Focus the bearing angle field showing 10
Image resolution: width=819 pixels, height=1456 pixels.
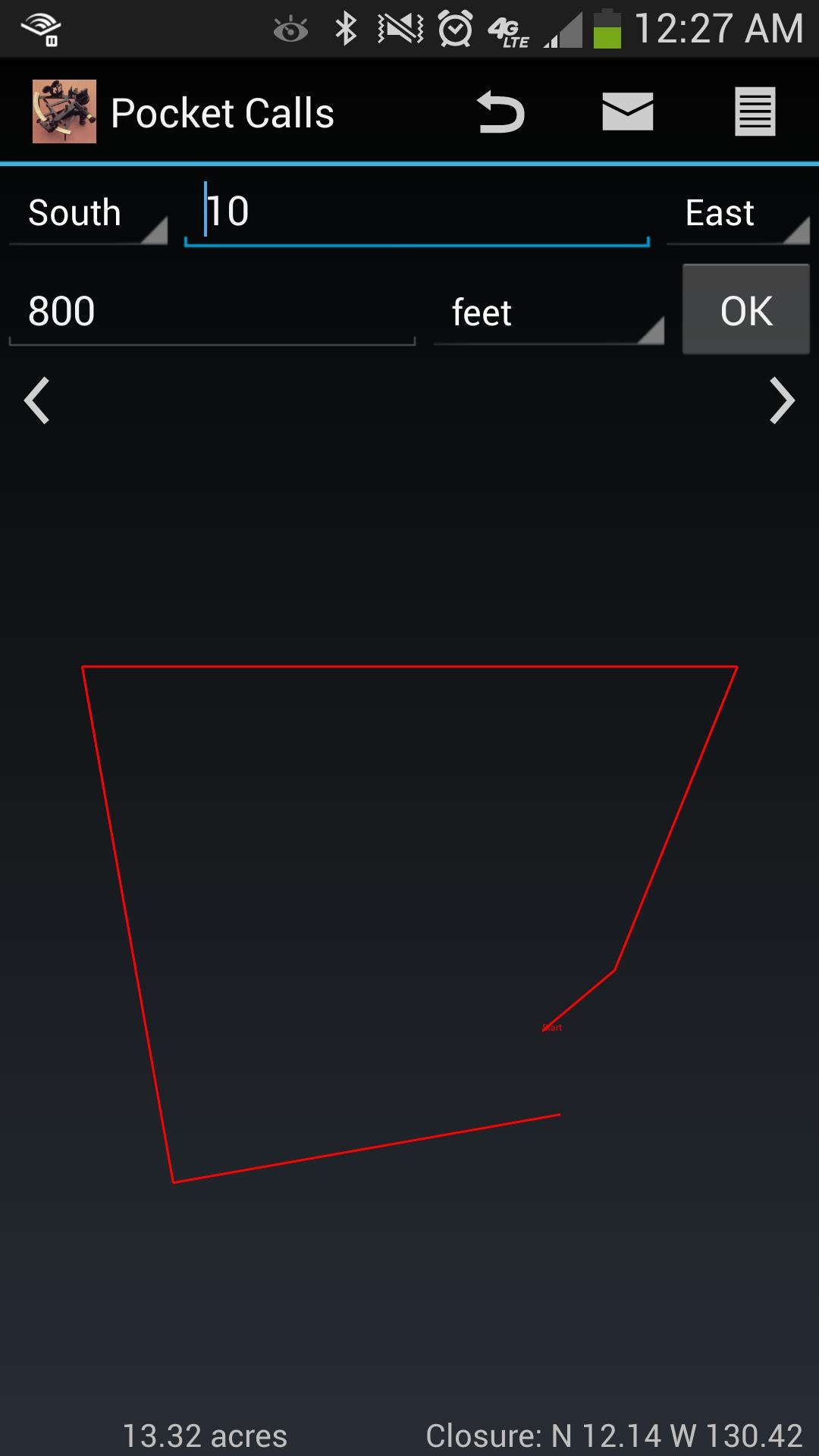tap(416, 212)
